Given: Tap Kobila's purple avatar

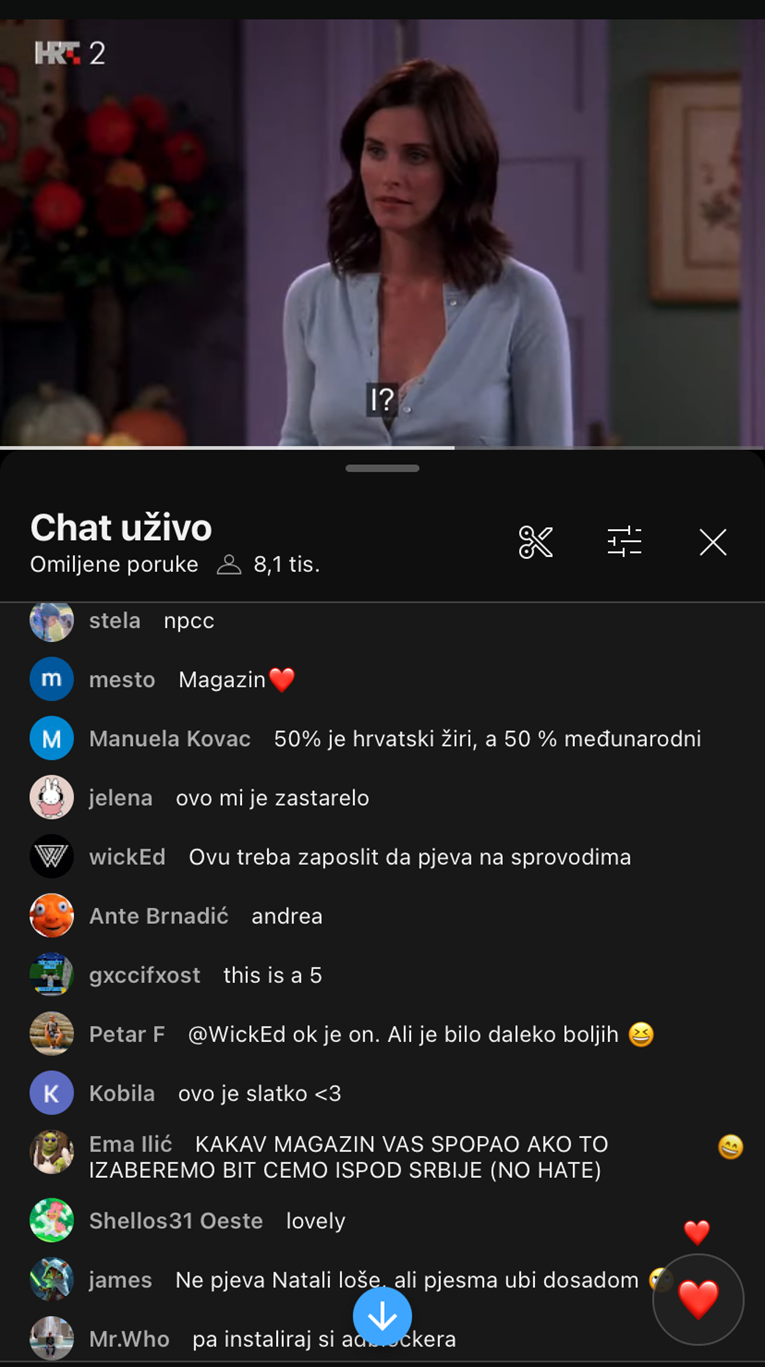Looking at the screenshot, I should click(x=51, y=1093).
